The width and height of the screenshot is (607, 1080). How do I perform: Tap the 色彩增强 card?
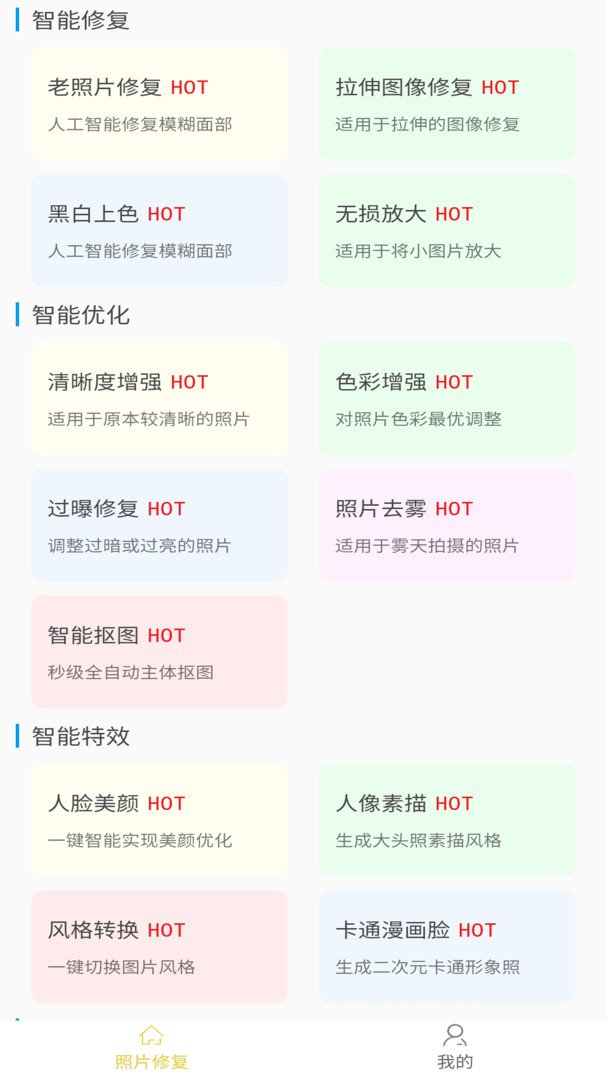(447, 399)
